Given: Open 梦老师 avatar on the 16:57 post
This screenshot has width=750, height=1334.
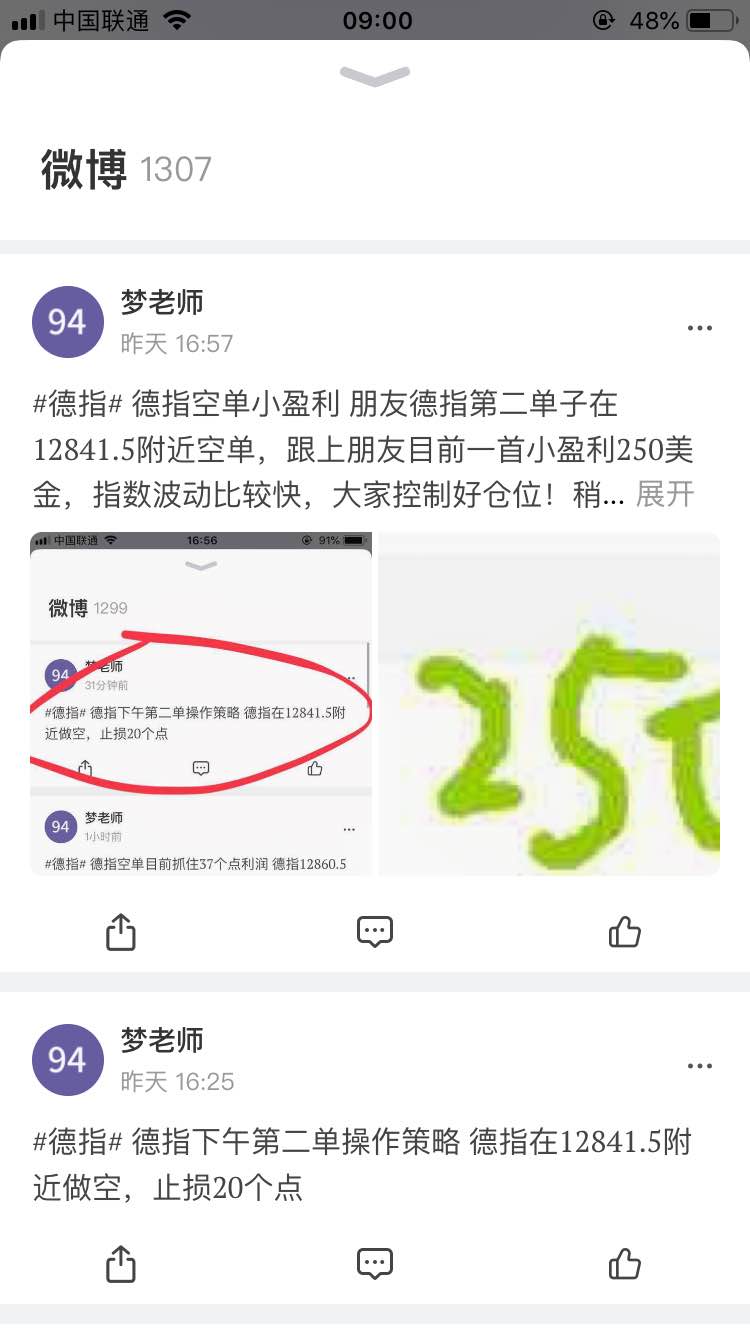Looking at the screenshot, I should 68,322.
